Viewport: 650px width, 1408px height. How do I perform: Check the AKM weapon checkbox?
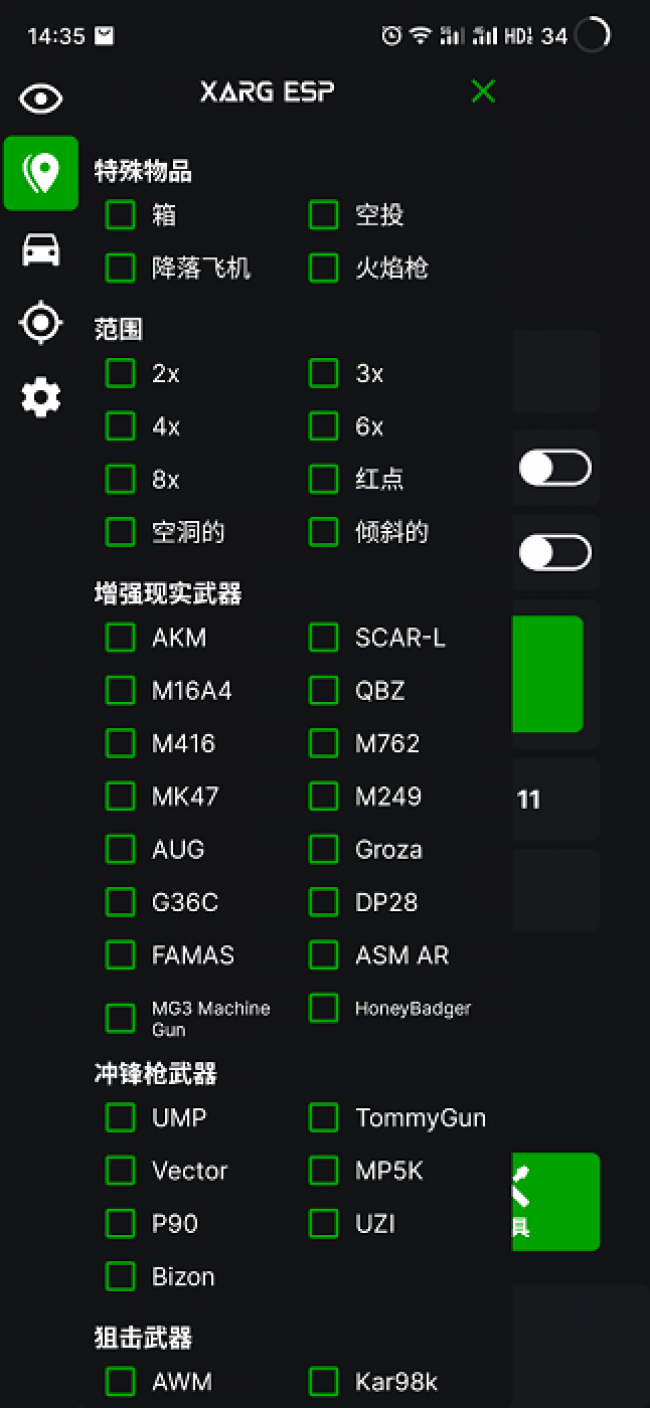pos(120,637)
